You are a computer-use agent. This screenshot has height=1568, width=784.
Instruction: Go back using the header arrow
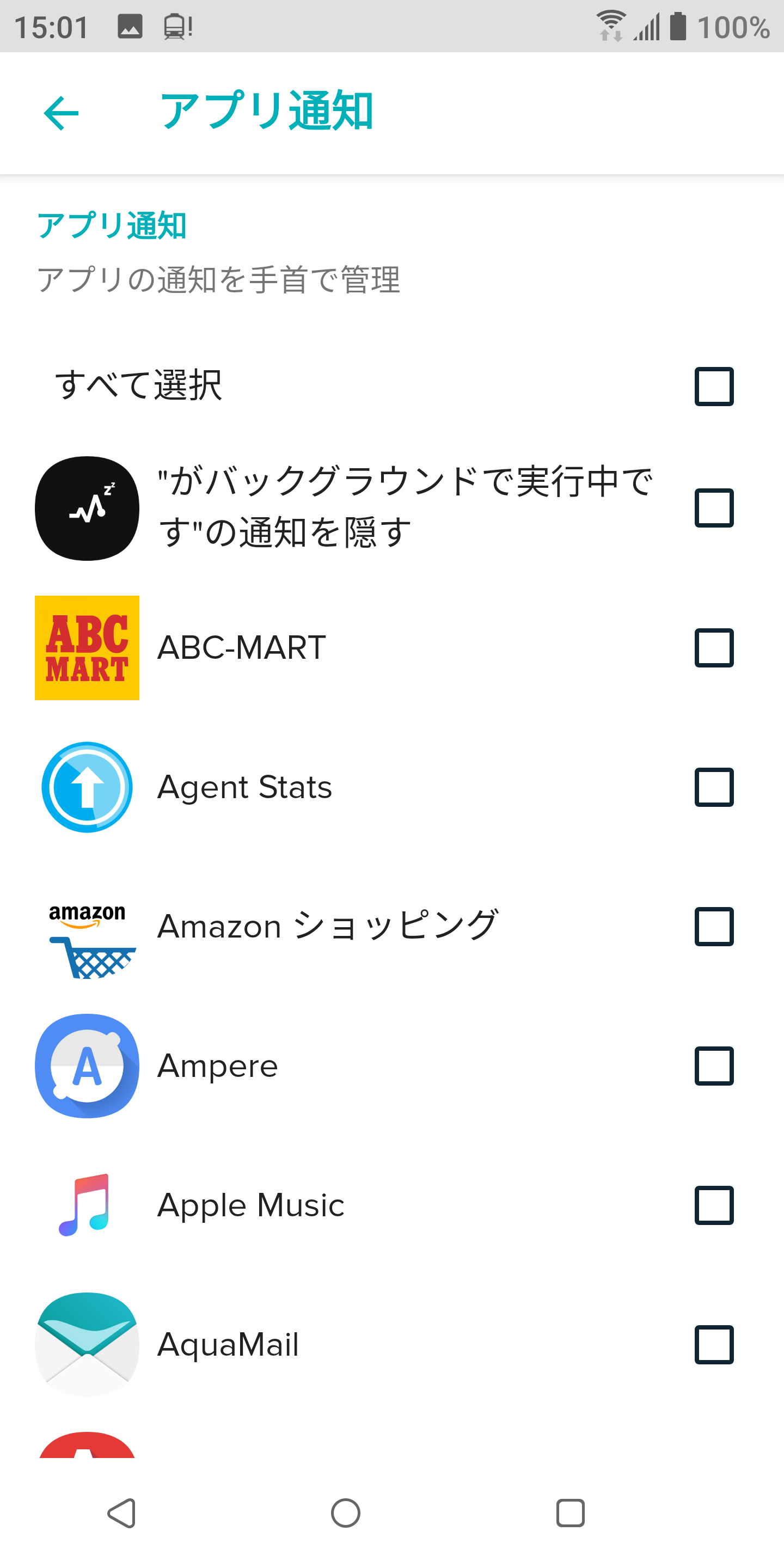click(62, 113)
